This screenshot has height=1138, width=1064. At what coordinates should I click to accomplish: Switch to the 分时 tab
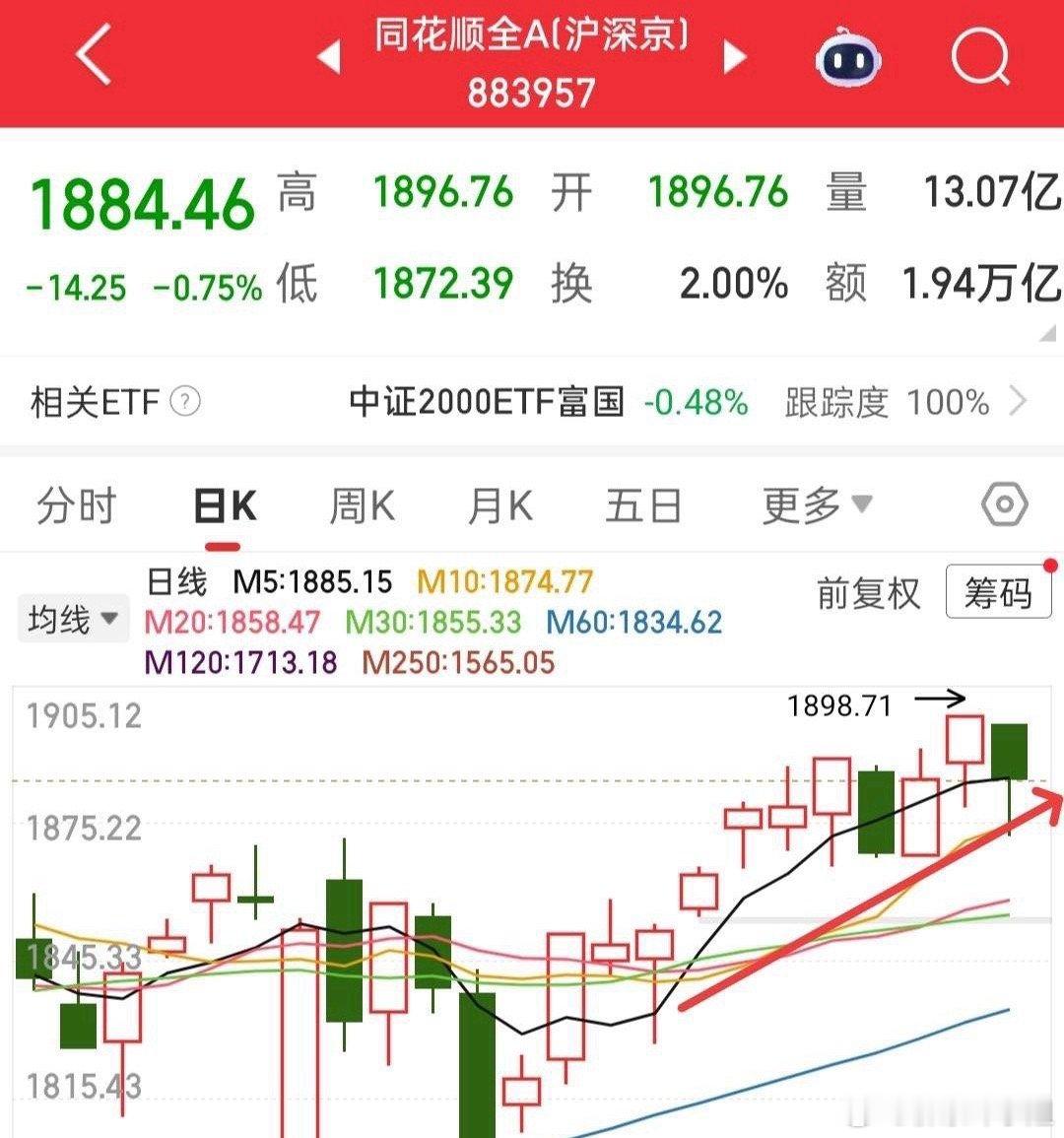point(76,503)
